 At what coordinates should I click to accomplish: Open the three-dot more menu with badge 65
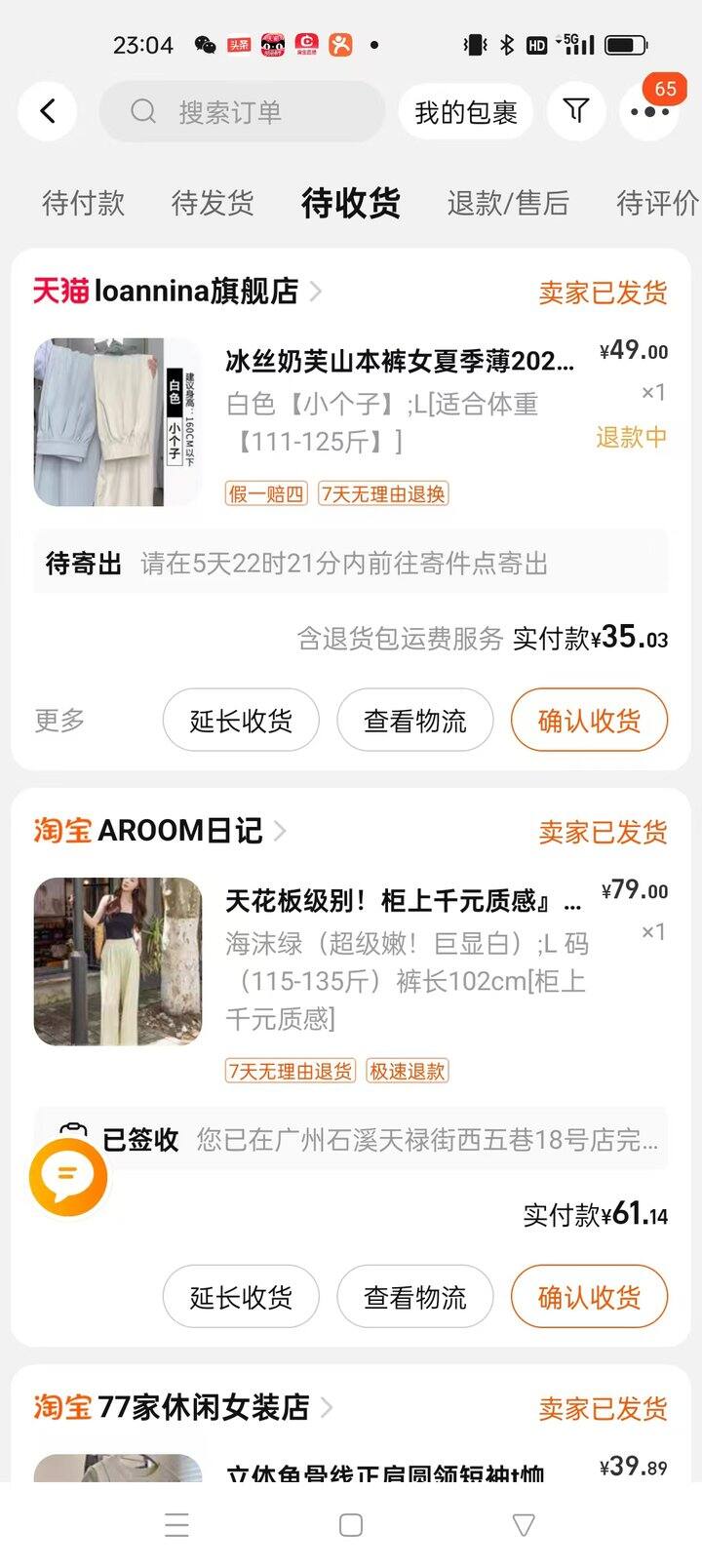tap(649, 111)
